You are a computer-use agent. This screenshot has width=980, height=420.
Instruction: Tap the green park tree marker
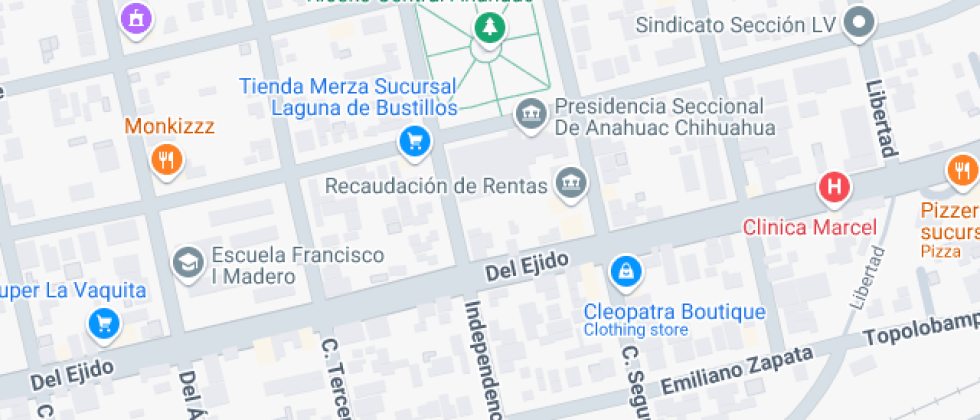pyautogui.click(x=489, y=28)
